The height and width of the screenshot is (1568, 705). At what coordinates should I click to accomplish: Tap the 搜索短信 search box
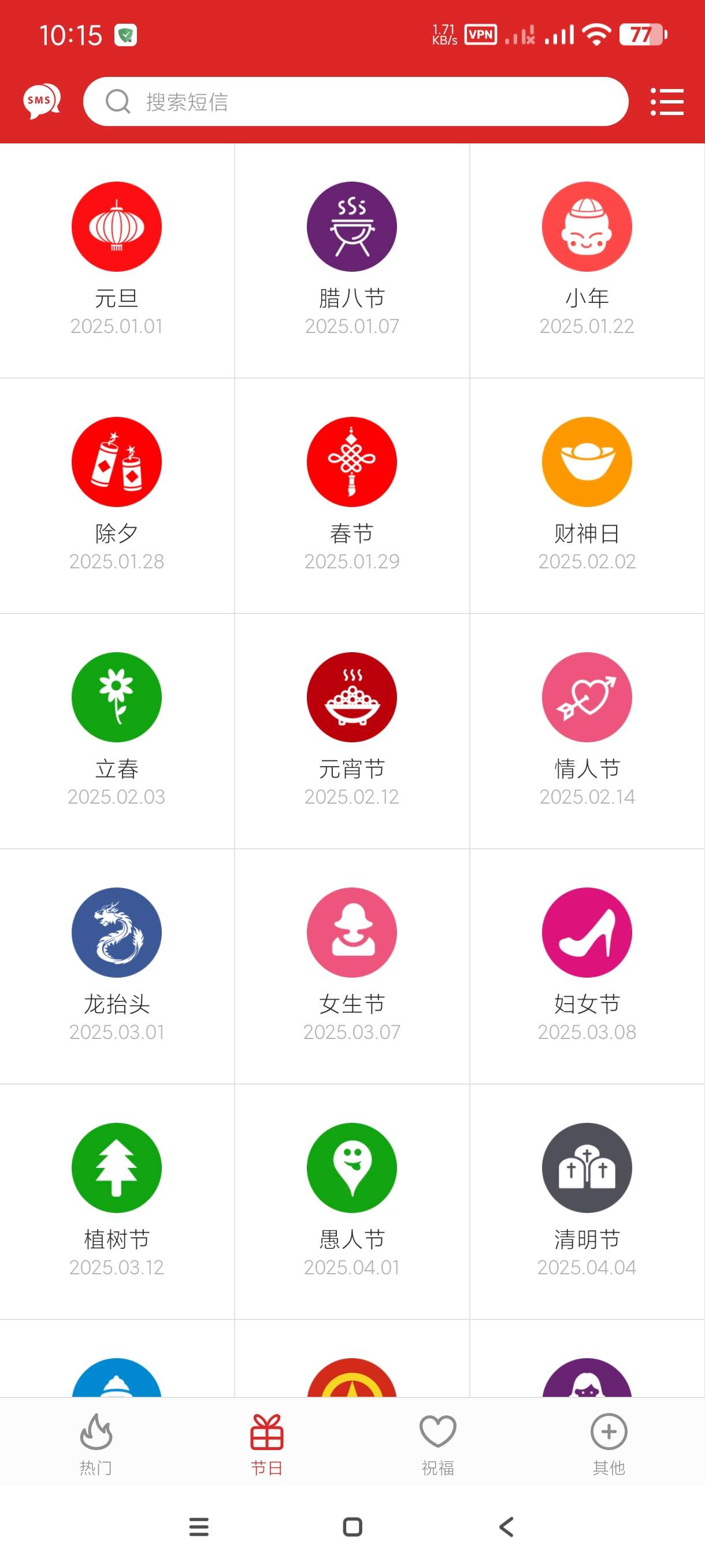click(355, 102)
